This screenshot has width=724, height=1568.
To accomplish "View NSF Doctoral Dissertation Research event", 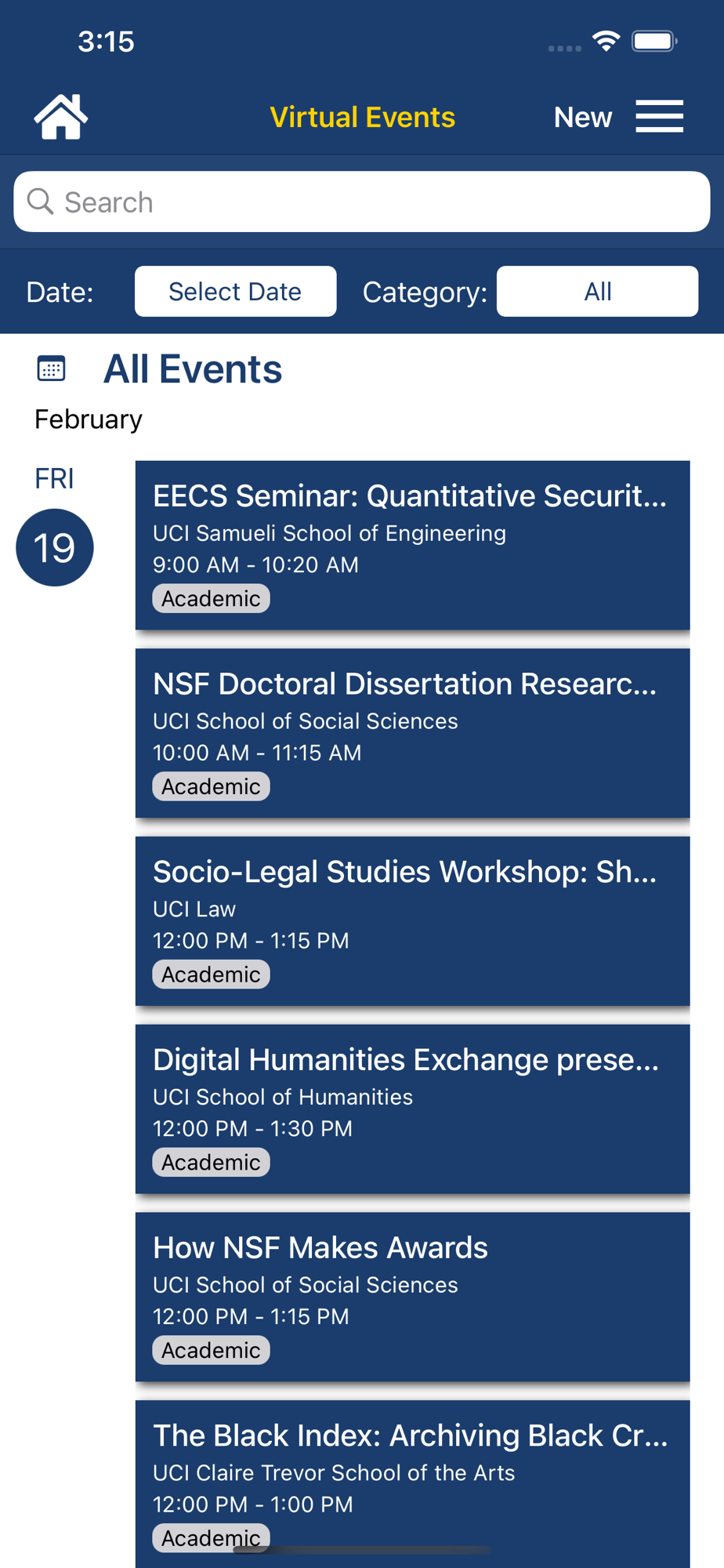I will 412,733.
